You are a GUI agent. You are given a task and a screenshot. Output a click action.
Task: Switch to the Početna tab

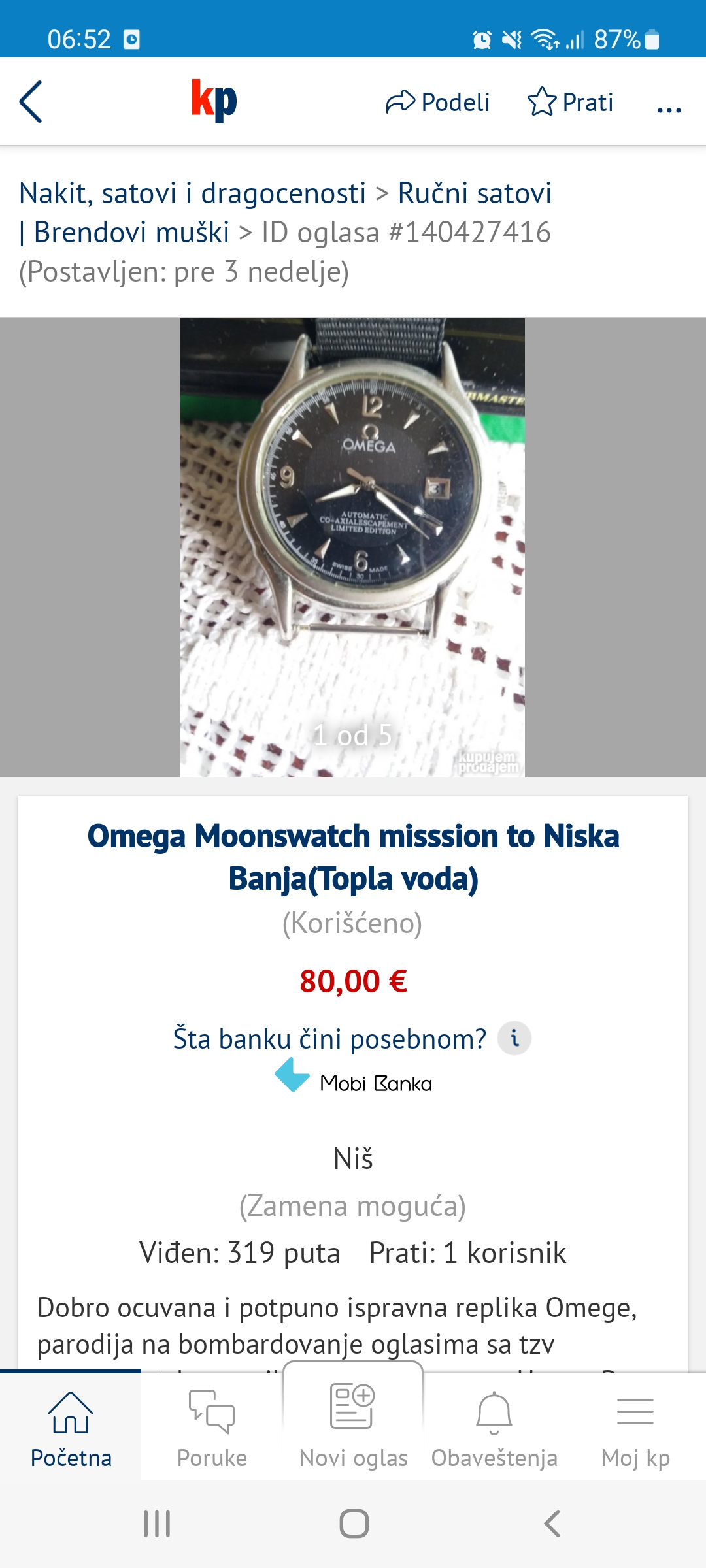tap(71, 1429)
